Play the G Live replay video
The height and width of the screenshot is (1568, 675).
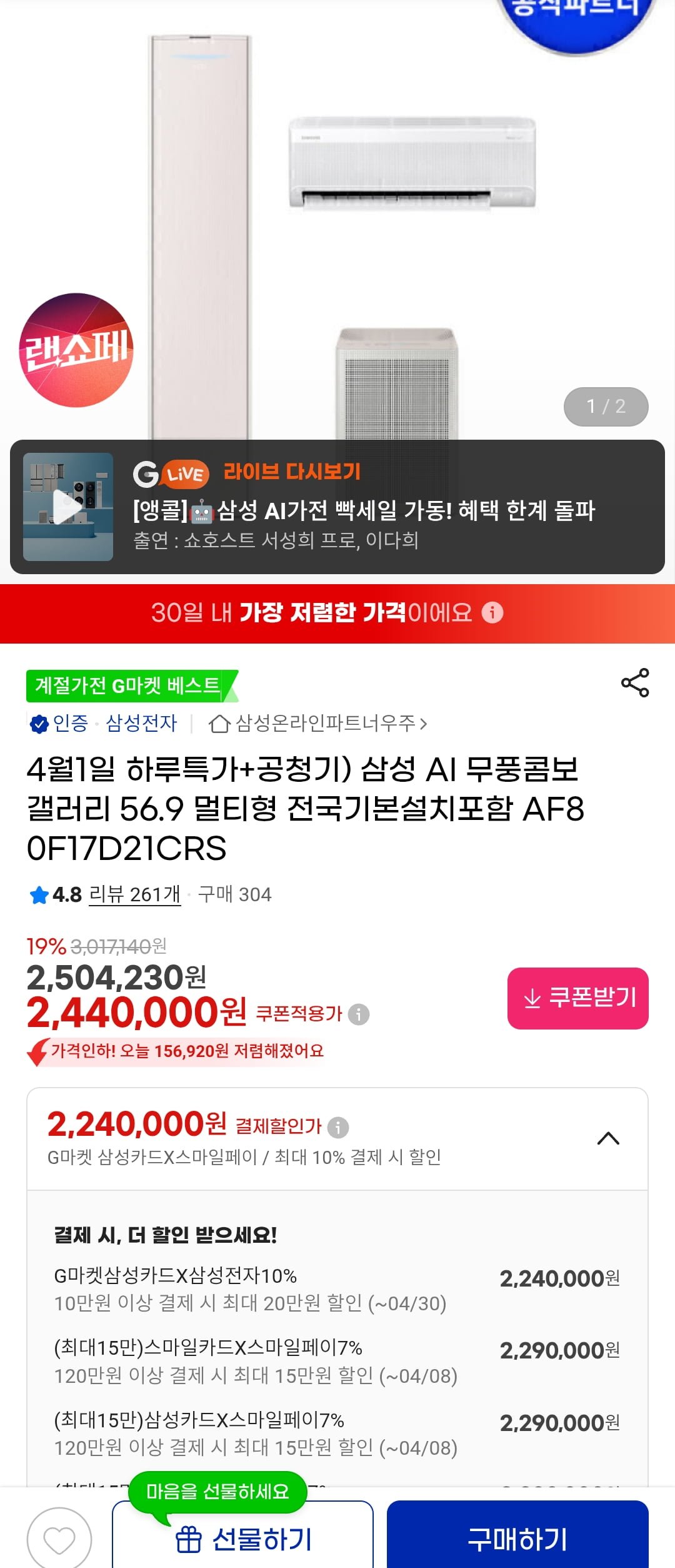[x=68, y=507]
